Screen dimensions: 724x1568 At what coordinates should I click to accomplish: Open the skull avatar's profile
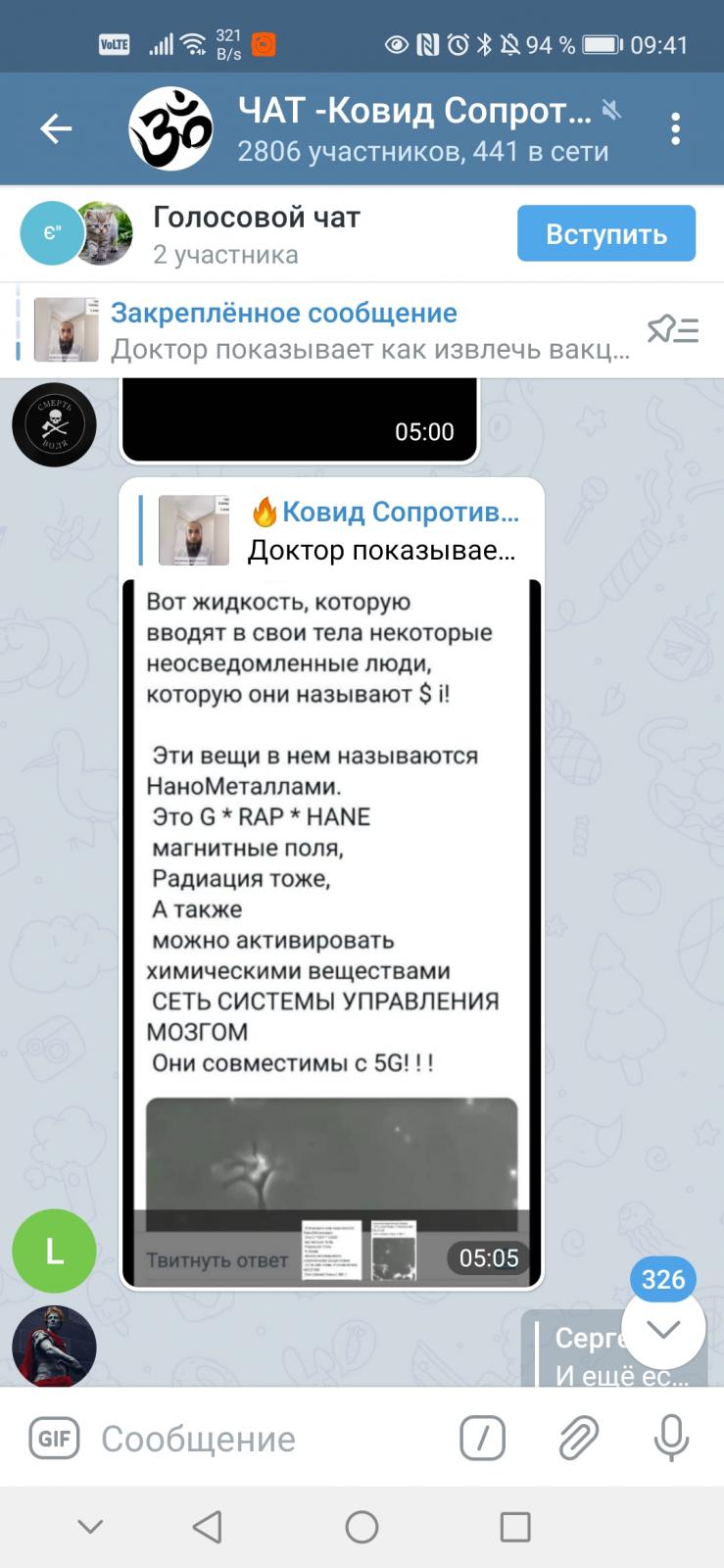[54, 424]
